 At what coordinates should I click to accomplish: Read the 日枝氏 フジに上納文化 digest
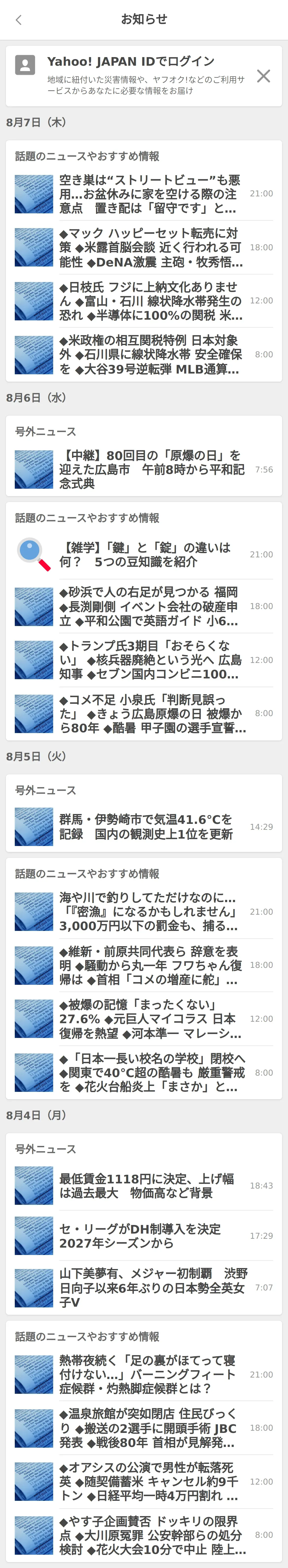[x=149, y=301]
